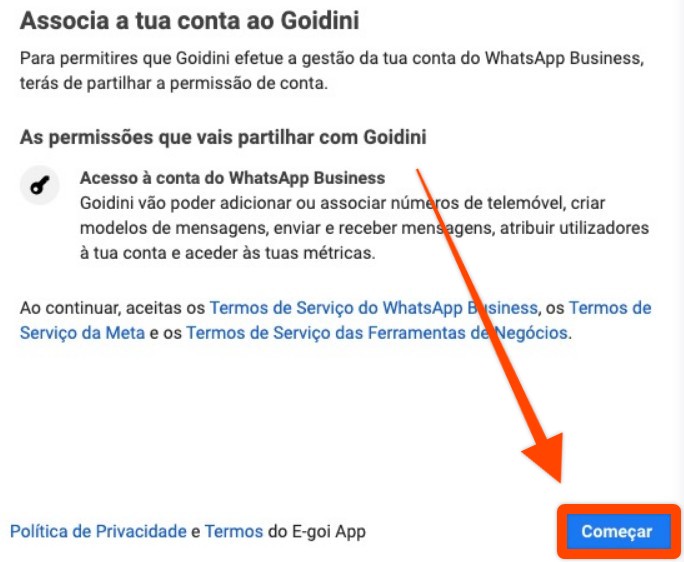Open the E-goi App Termos link
Viewport: 684px width, 562px height.
pyautogui.click(x=233, y=531)
